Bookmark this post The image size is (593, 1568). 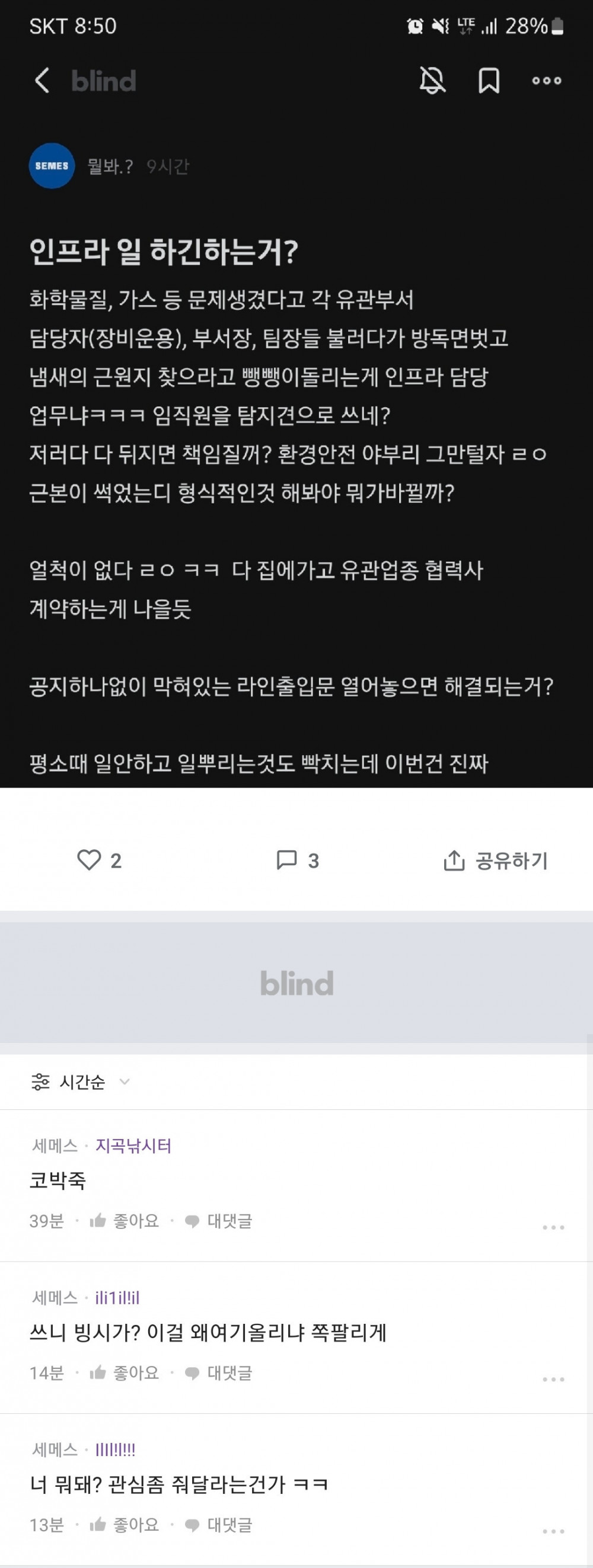click(x=488, y=81)
